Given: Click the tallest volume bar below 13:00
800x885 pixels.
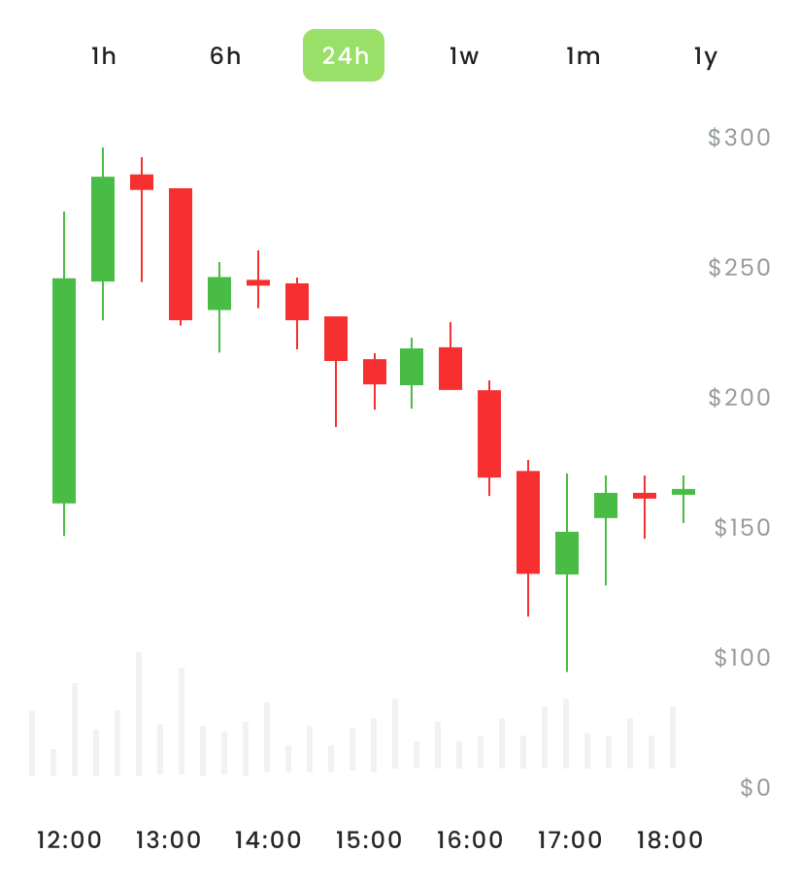Looking at the screenshot, I should [x=137, y=715].
